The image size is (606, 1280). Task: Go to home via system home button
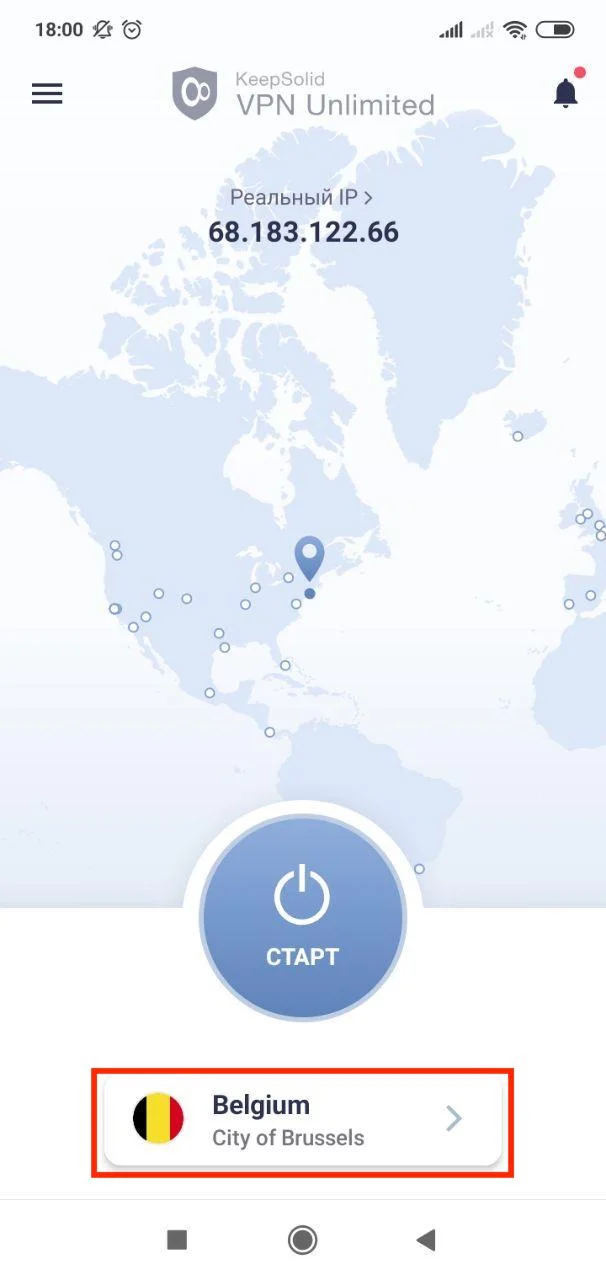[x=302, y=1240]
